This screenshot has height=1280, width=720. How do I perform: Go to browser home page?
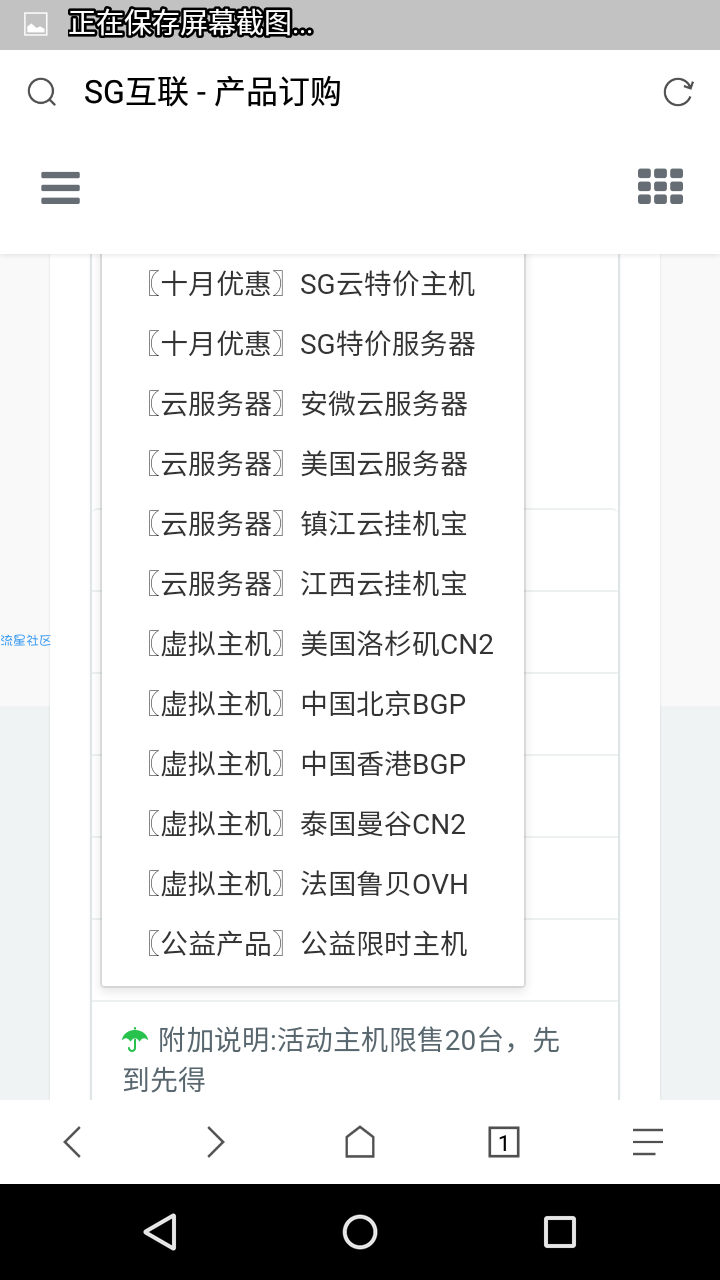(360, 1141)
